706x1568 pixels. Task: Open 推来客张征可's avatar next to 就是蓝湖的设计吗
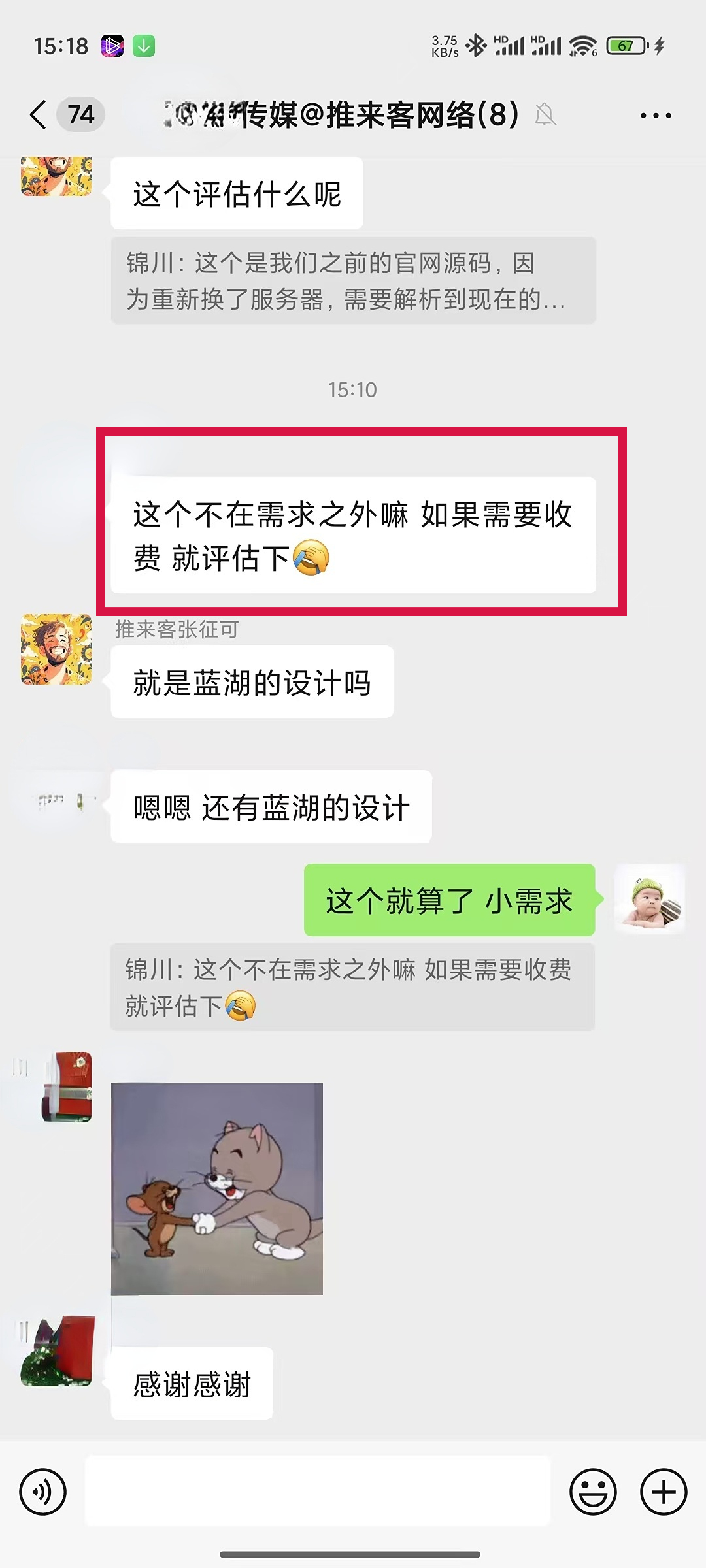coord(56,649)
